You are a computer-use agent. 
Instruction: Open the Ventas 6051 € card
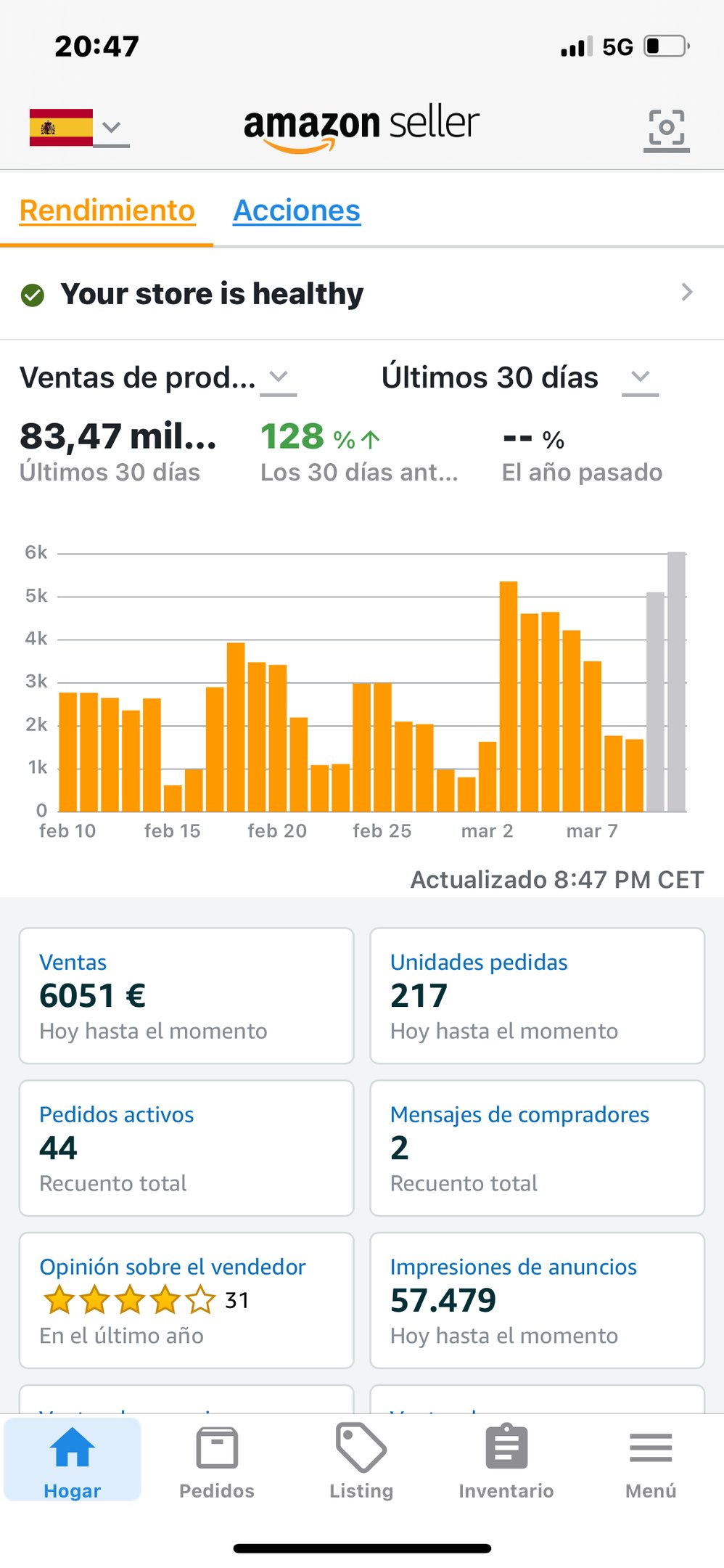186,995
